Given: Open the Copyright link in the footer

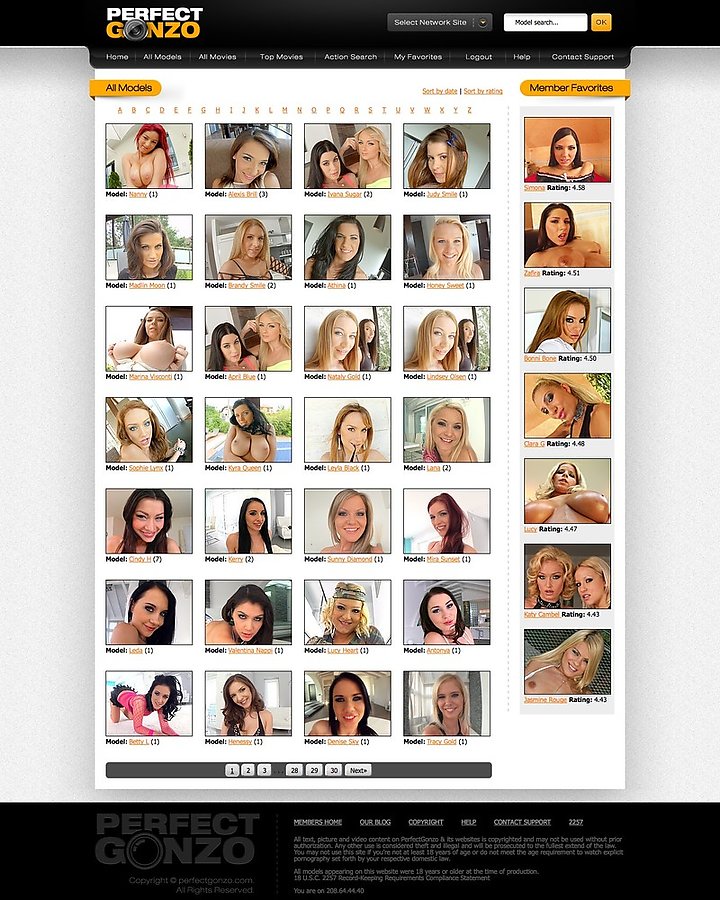Looking at the screenshot, I should pos(425,822).
